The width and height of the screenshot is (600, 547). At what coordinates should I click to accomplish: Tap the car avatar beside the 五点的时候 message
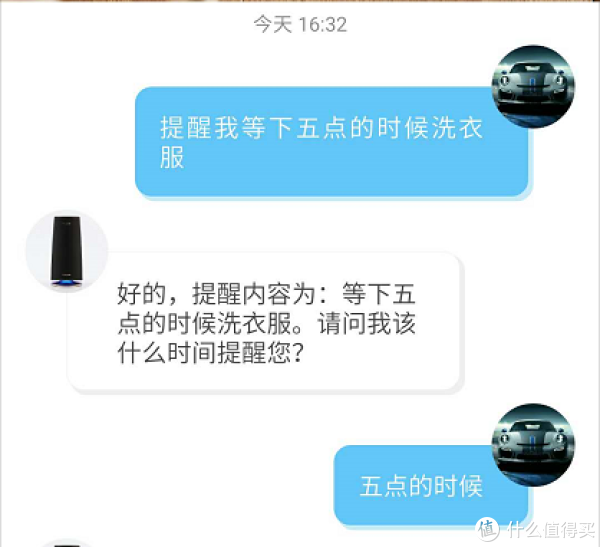click(x=533, y=441)
